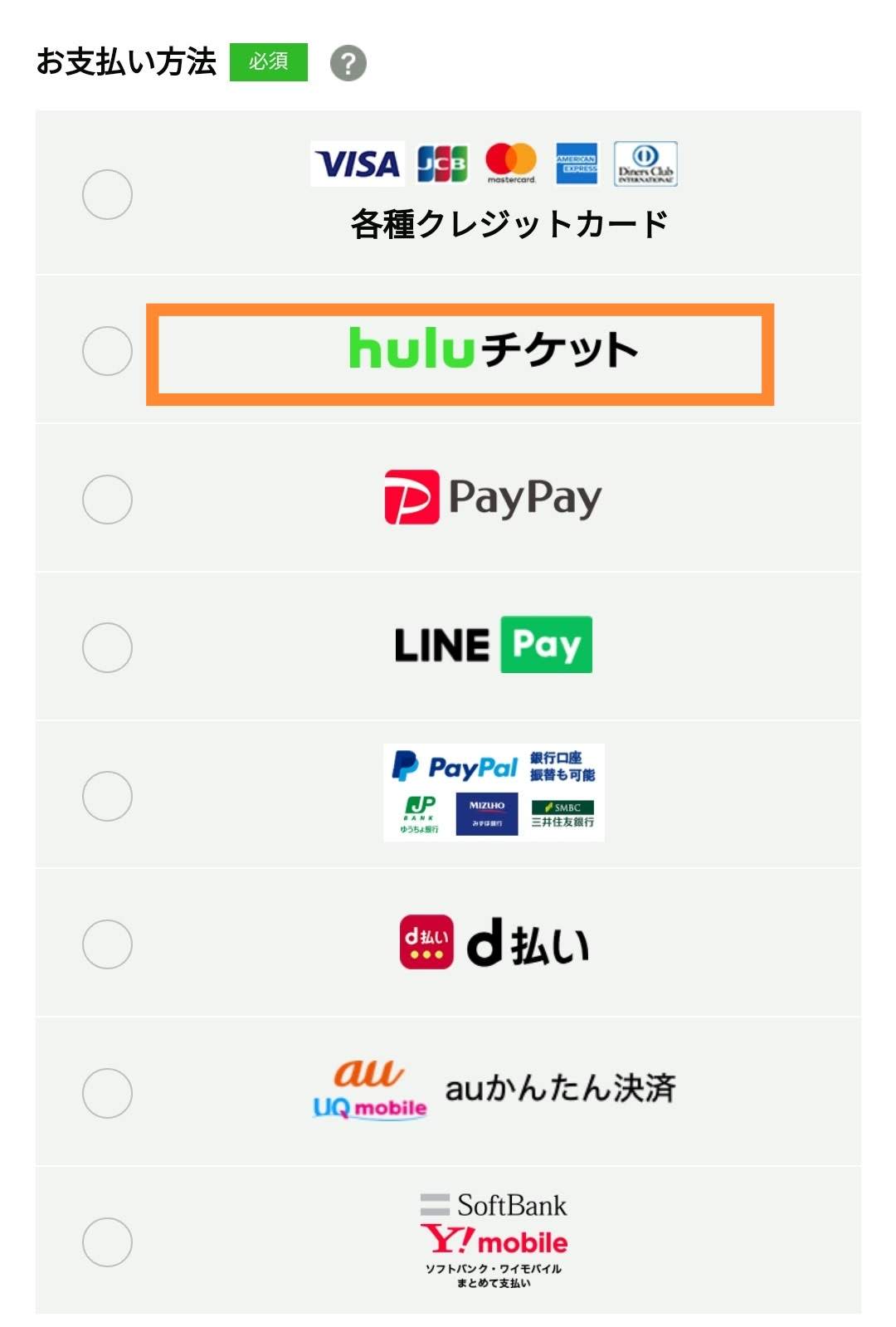Choose d払い as payment method
The height and width of the screenshot is (1327, 896).
click(x=108, y=944)
